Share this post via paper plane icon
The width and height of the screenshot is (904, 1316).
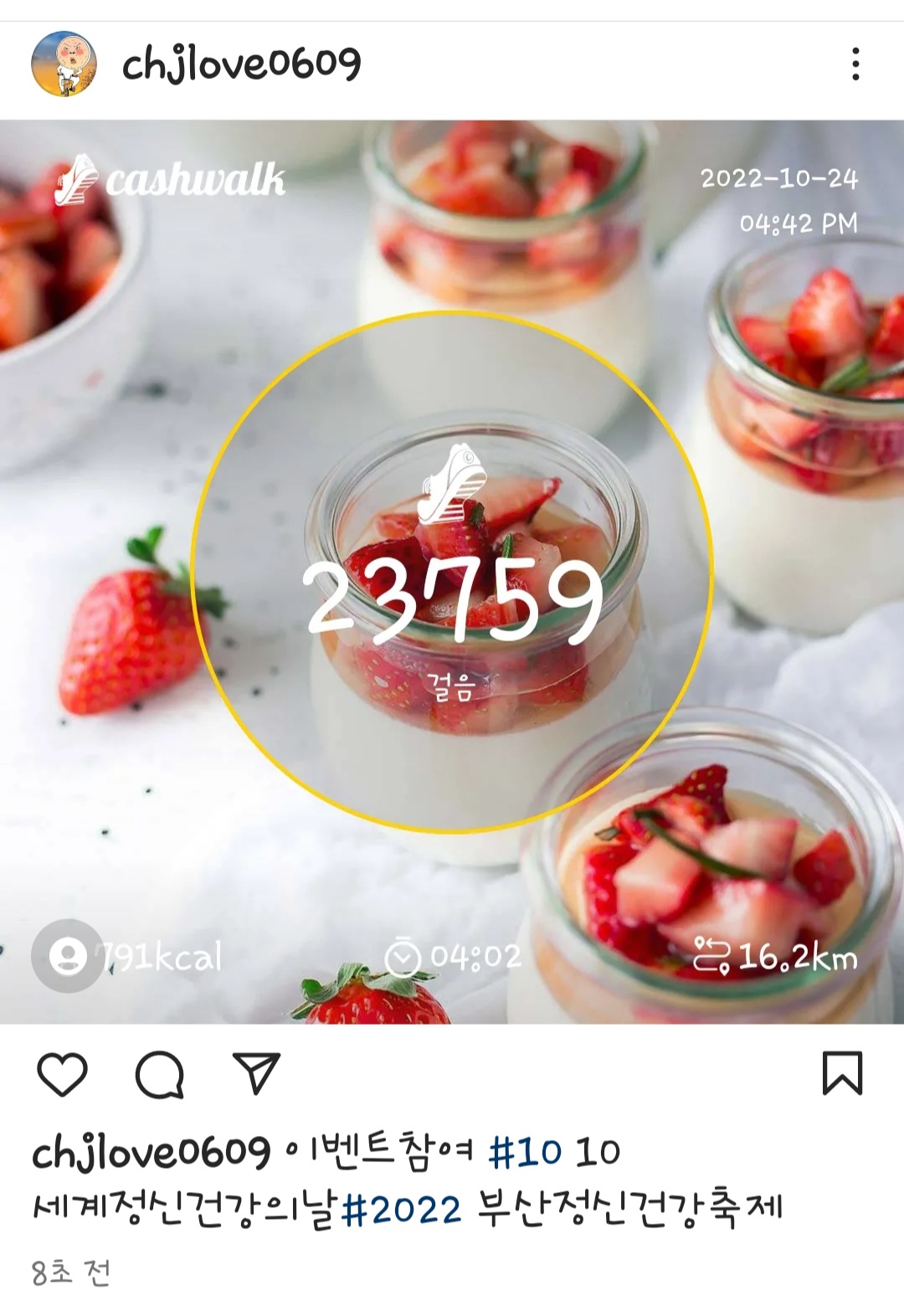tap(255, 1074)
